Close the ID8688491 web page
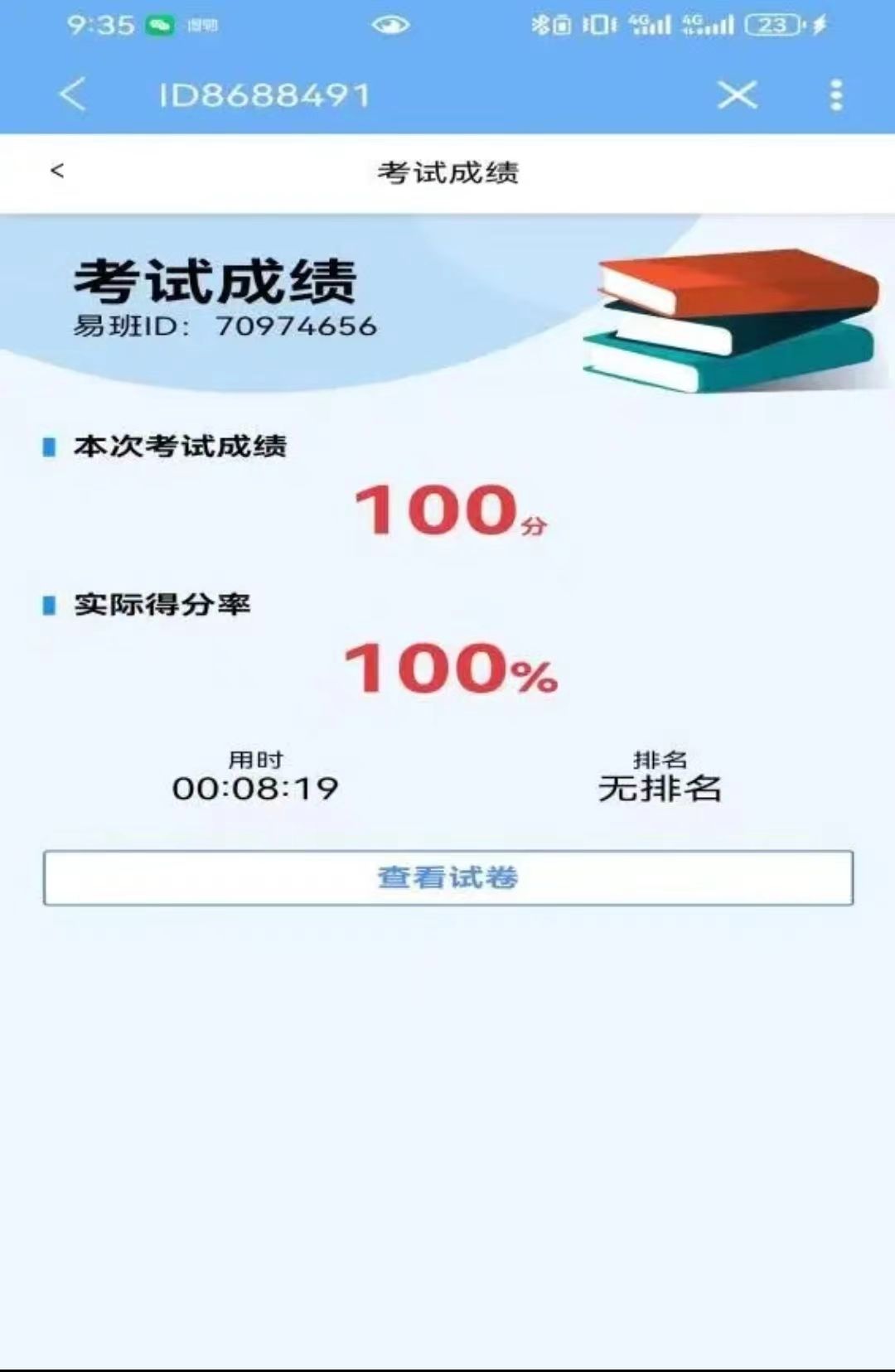The width and height of the screenshot is (895, 1372). [x=737, y=95]
